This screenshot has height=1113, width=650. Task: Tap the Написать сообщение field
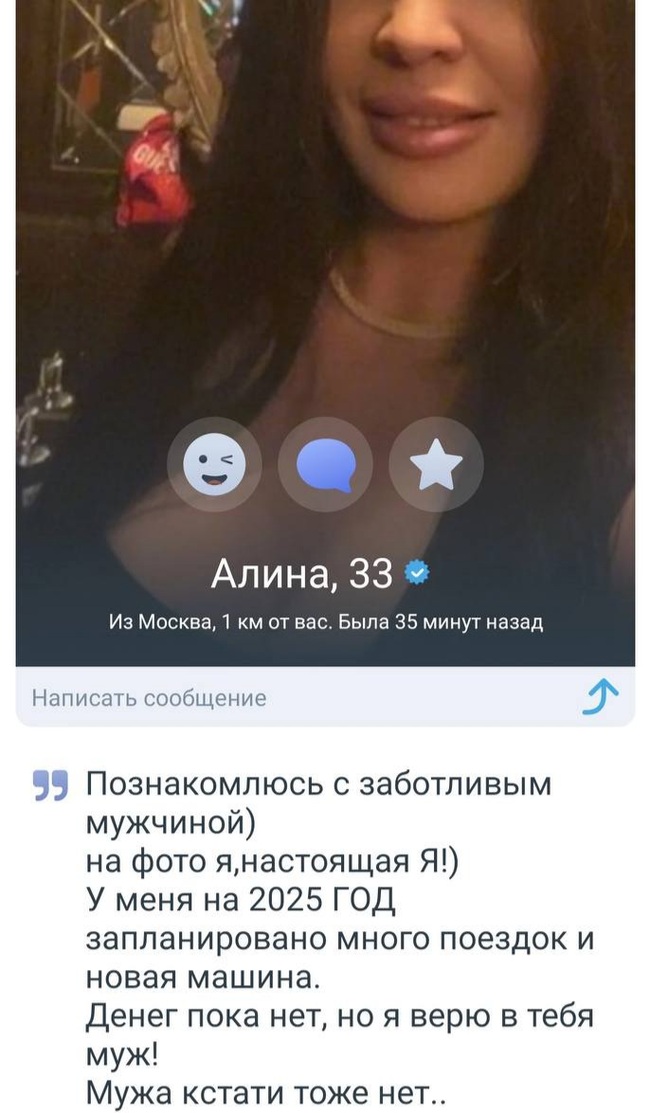pyautogui.click(x=325, y=697)
